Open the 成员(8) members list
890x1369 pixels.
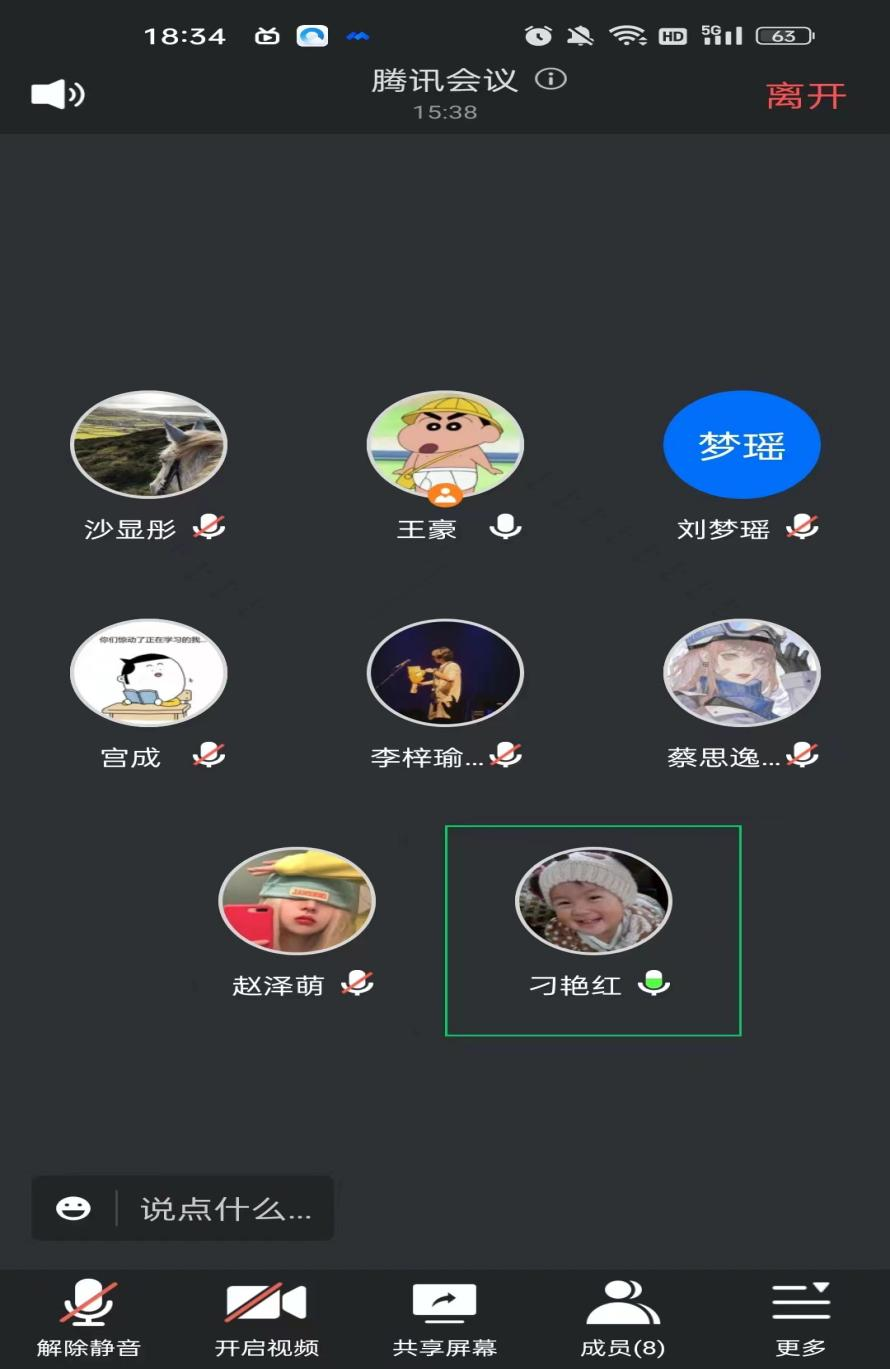pyautogui.click(x=622, y=1317)
